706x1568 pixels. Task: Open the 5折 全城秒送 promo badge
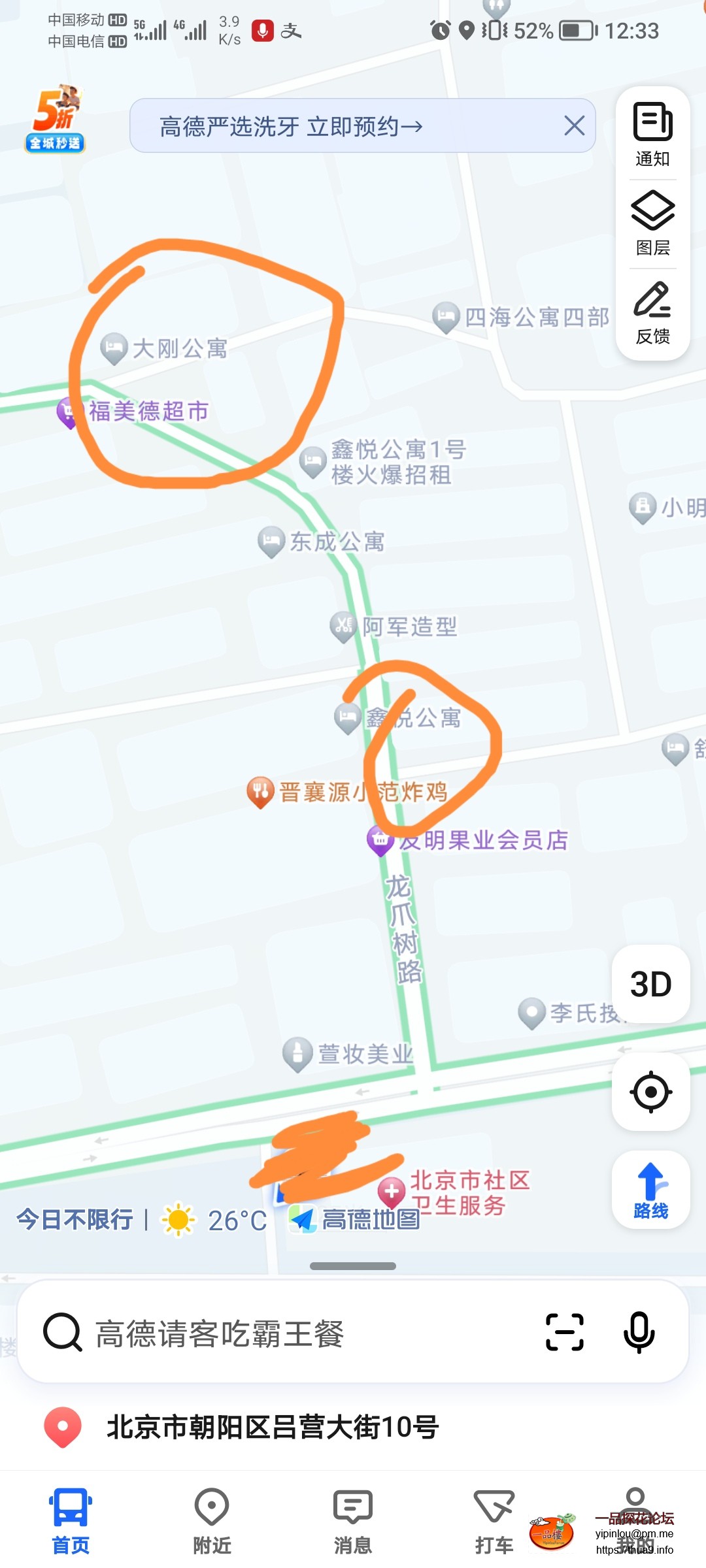coord(56,119)
